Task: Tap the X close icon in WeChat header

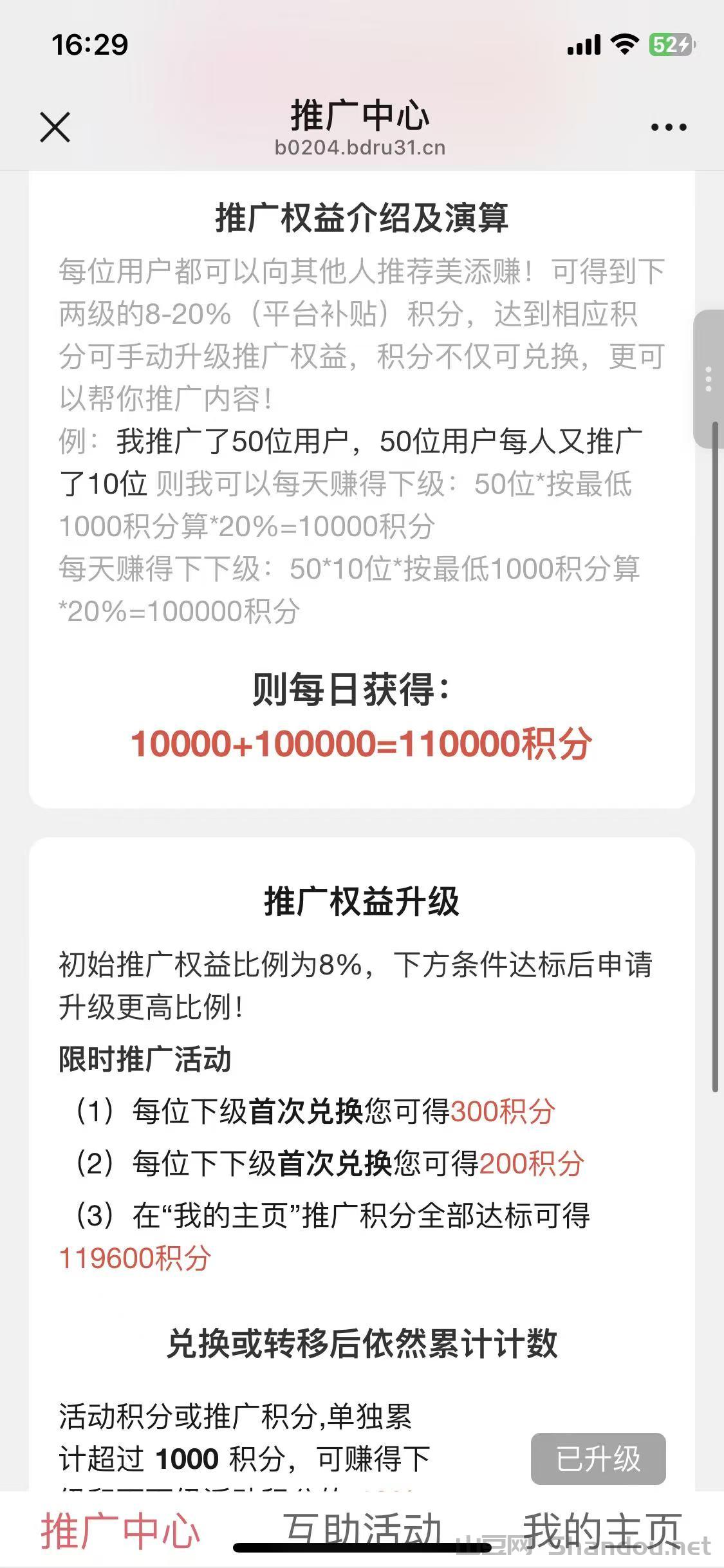Action: coord(55,126)
